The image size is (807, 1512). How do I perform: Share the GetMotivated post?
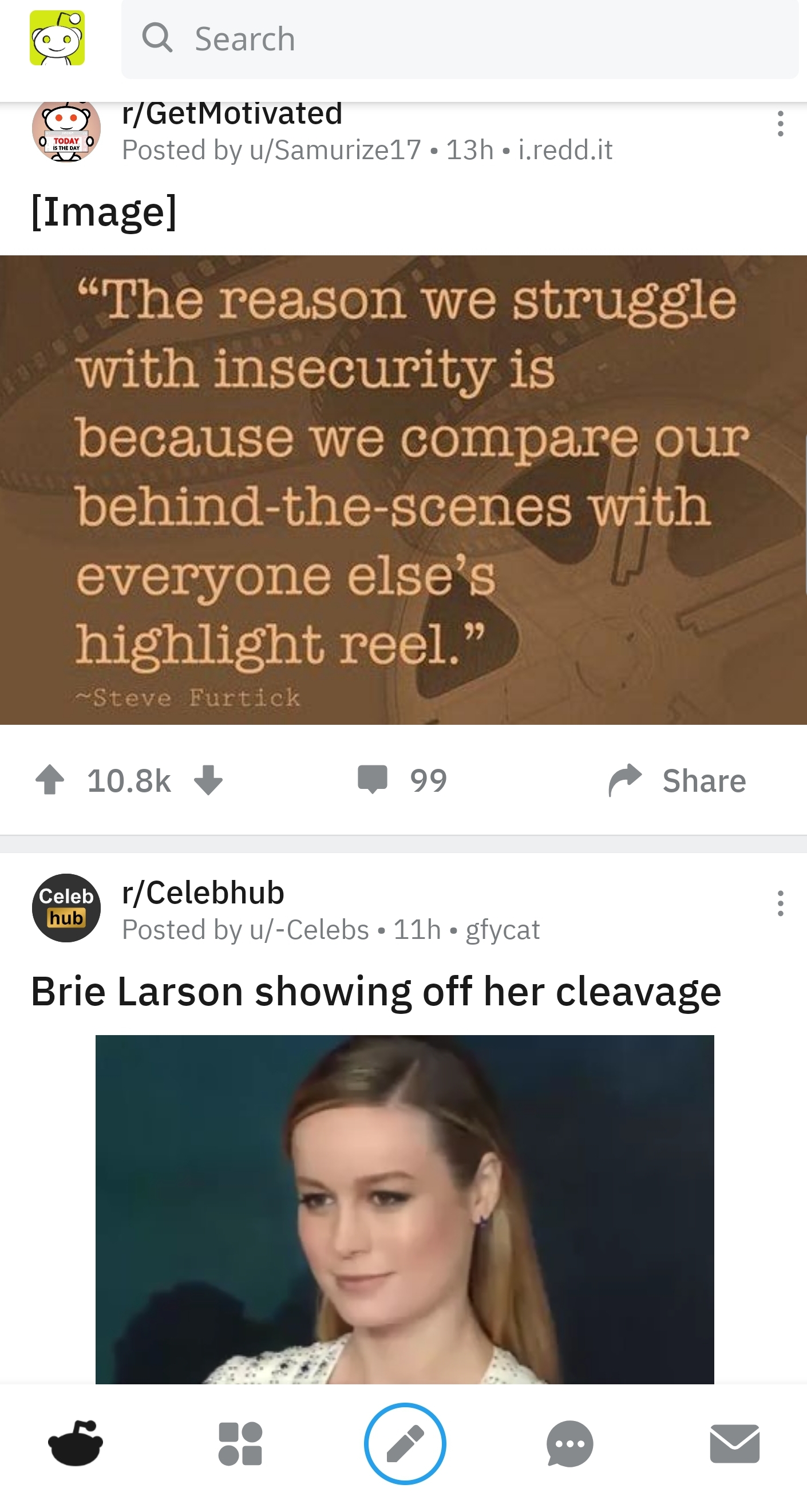pyautogui.click(x=678, y=780)
